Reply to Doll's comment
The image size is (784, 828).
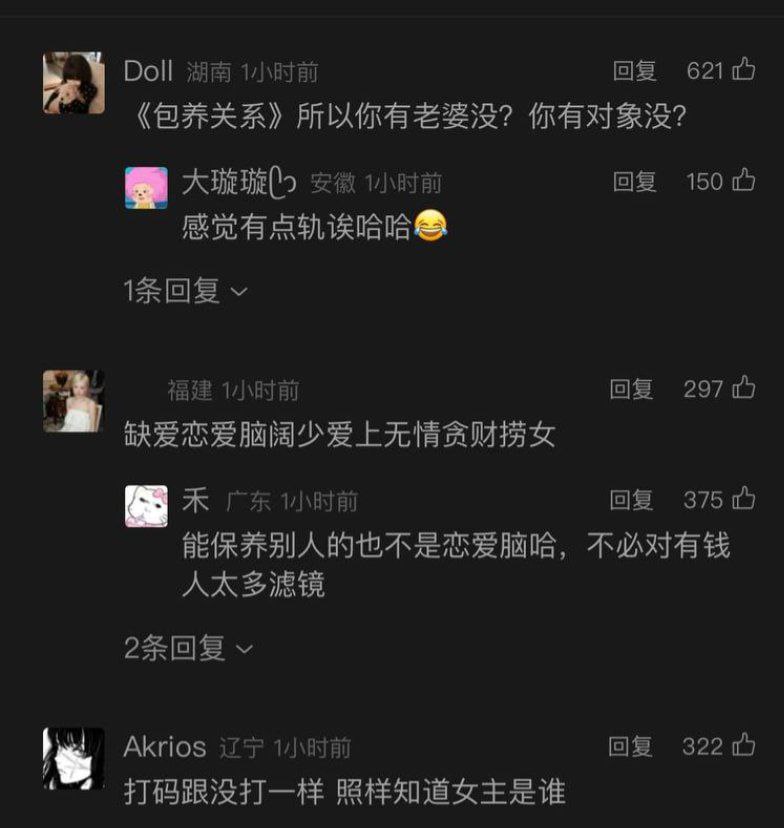click(634, 71)
